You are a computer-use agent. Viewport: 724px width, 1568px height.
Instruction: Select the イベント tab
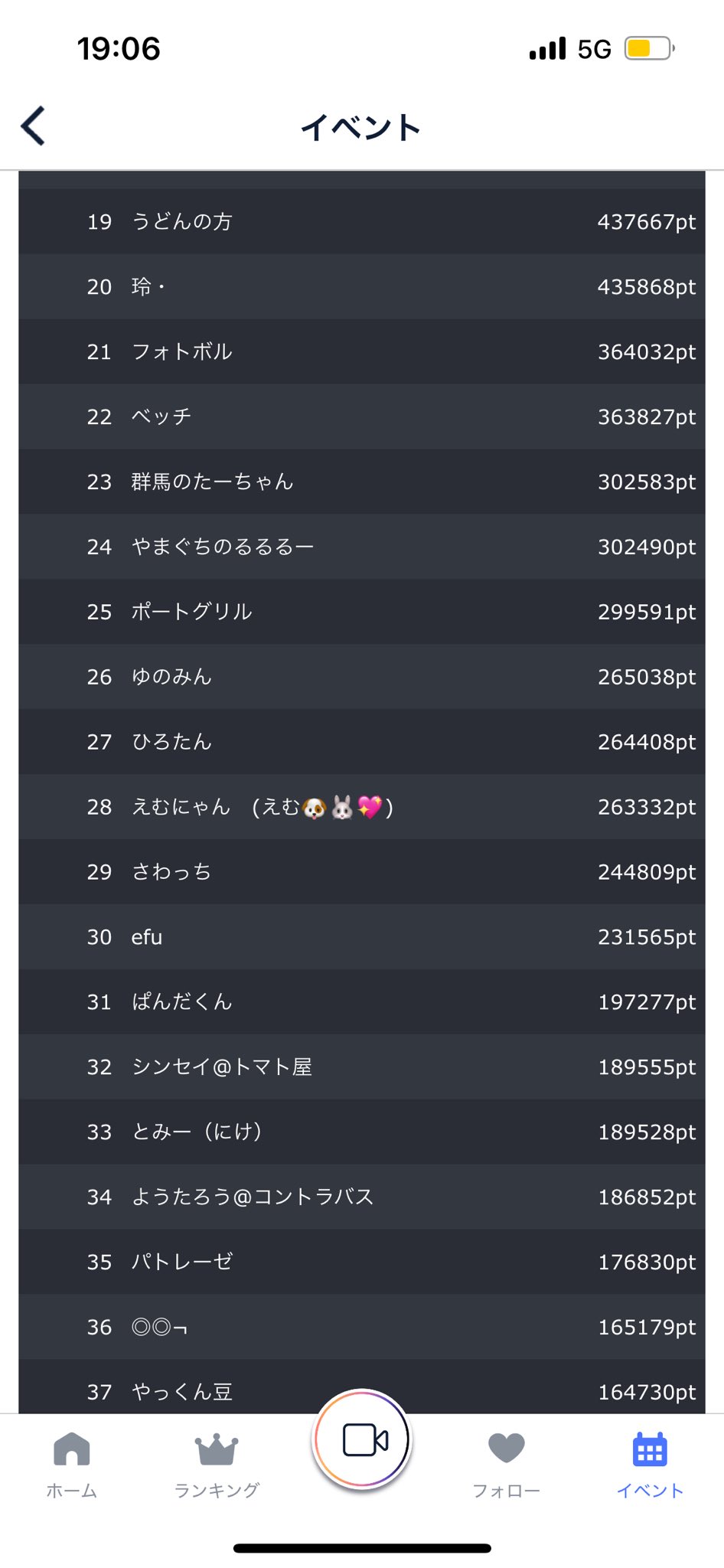click(x=650, y=1464)
